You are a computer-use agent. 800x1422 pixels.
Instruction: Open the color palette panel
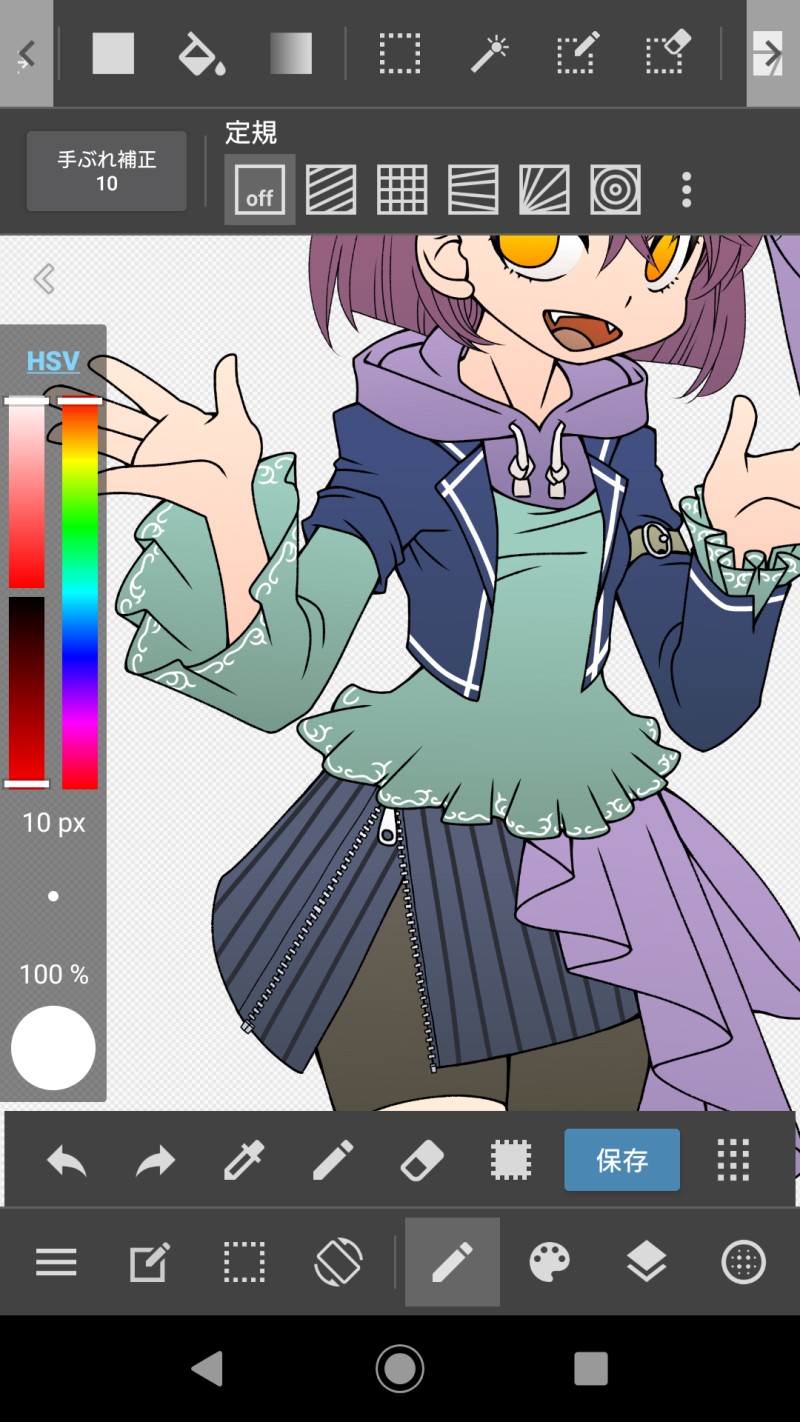549,1262
